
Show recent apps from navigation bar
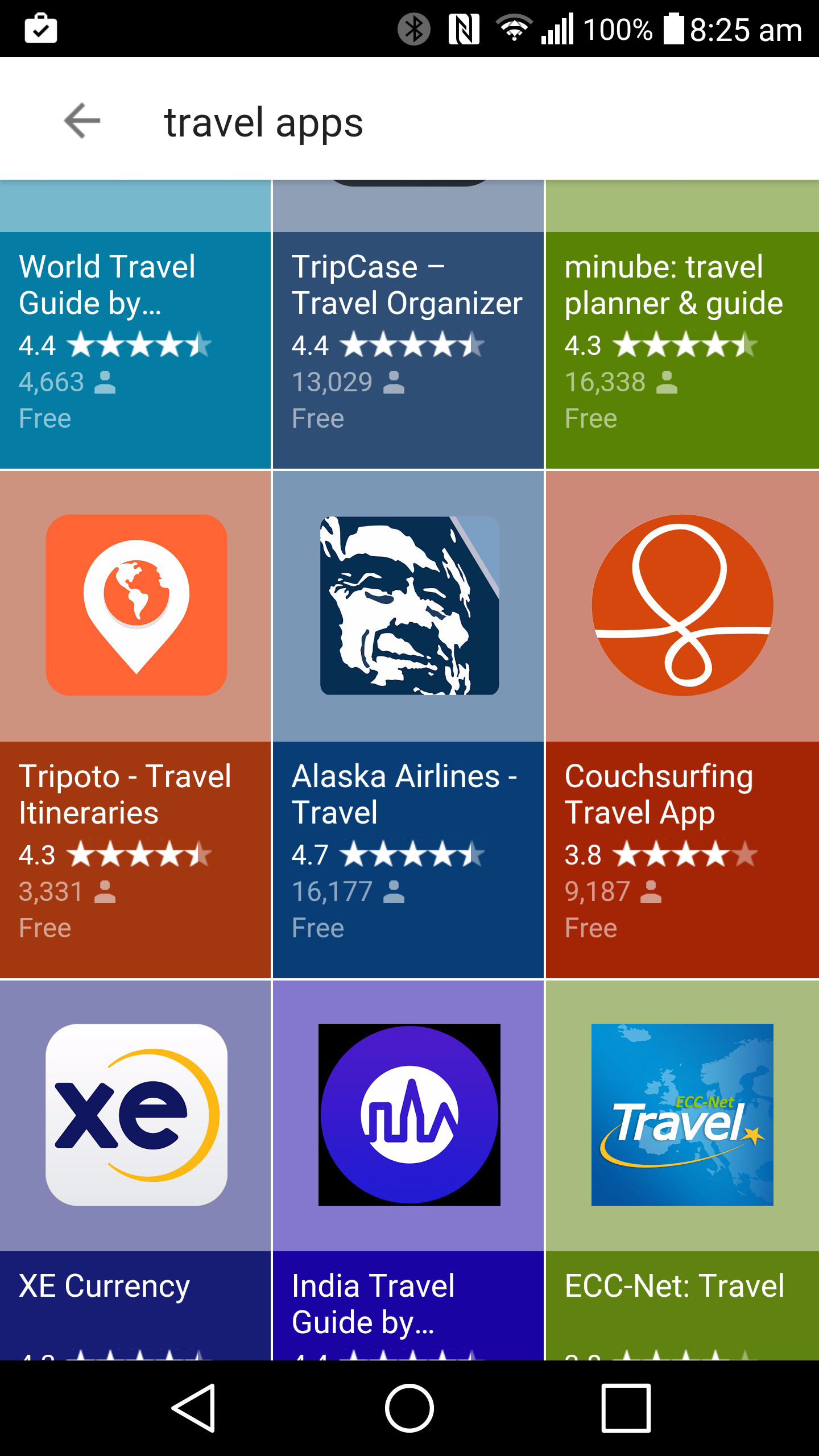[x=626, y=1408]
